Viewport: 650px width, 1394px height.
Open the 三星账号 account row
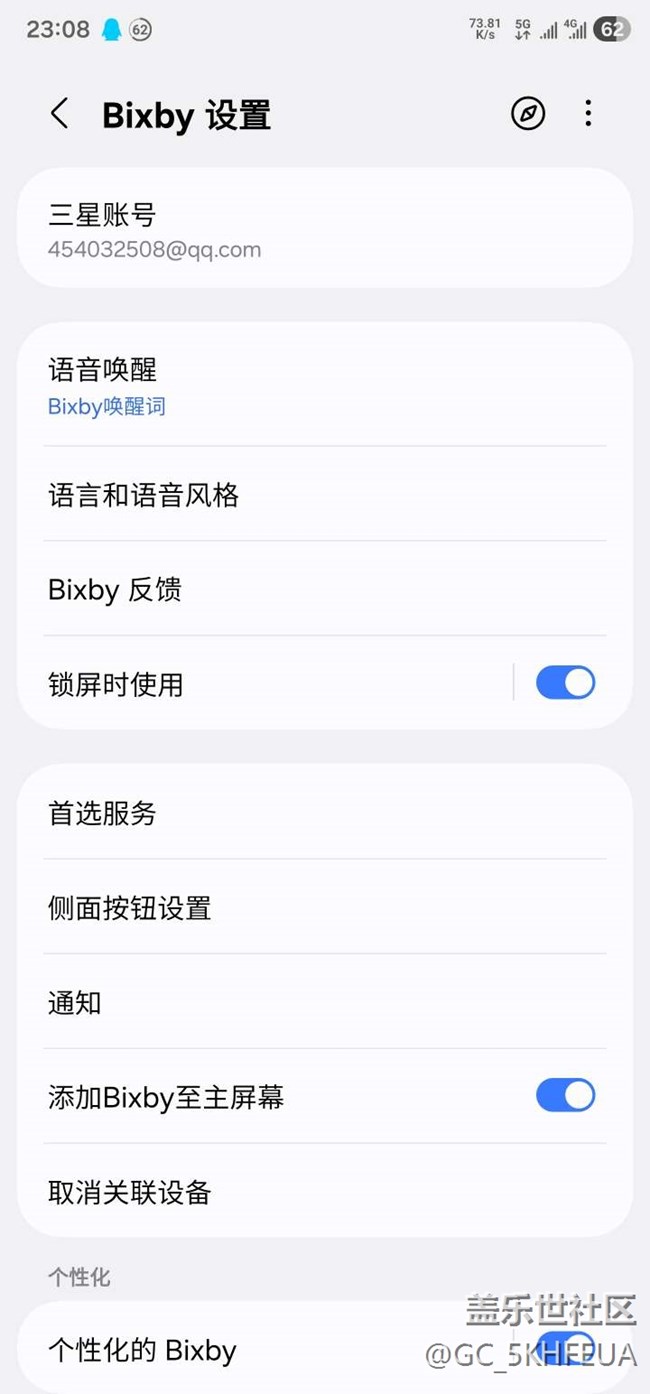tap(325, 228)
